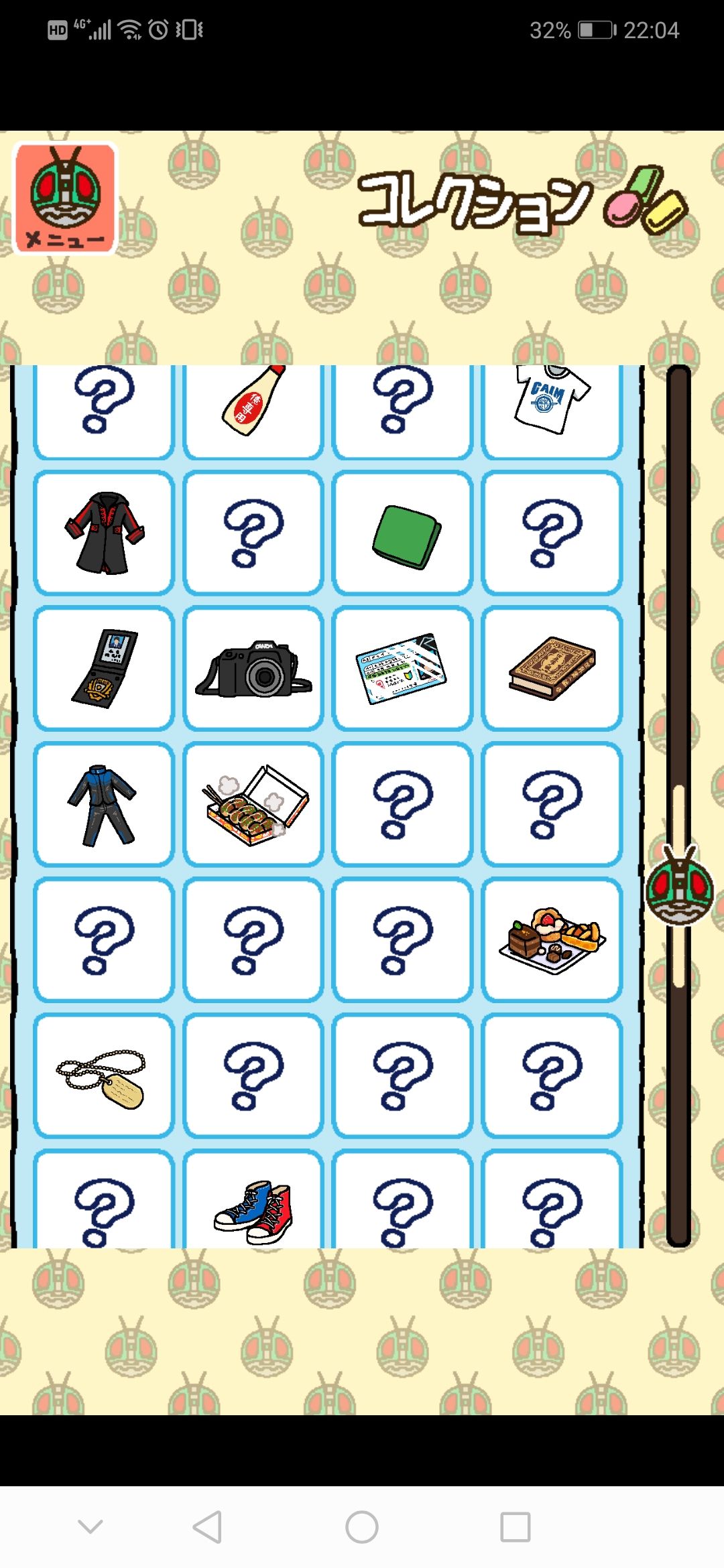This screenshot has height=1568, width=724.
Task: Open the white T-shirt collection item
Action: (x=552, y=411)
